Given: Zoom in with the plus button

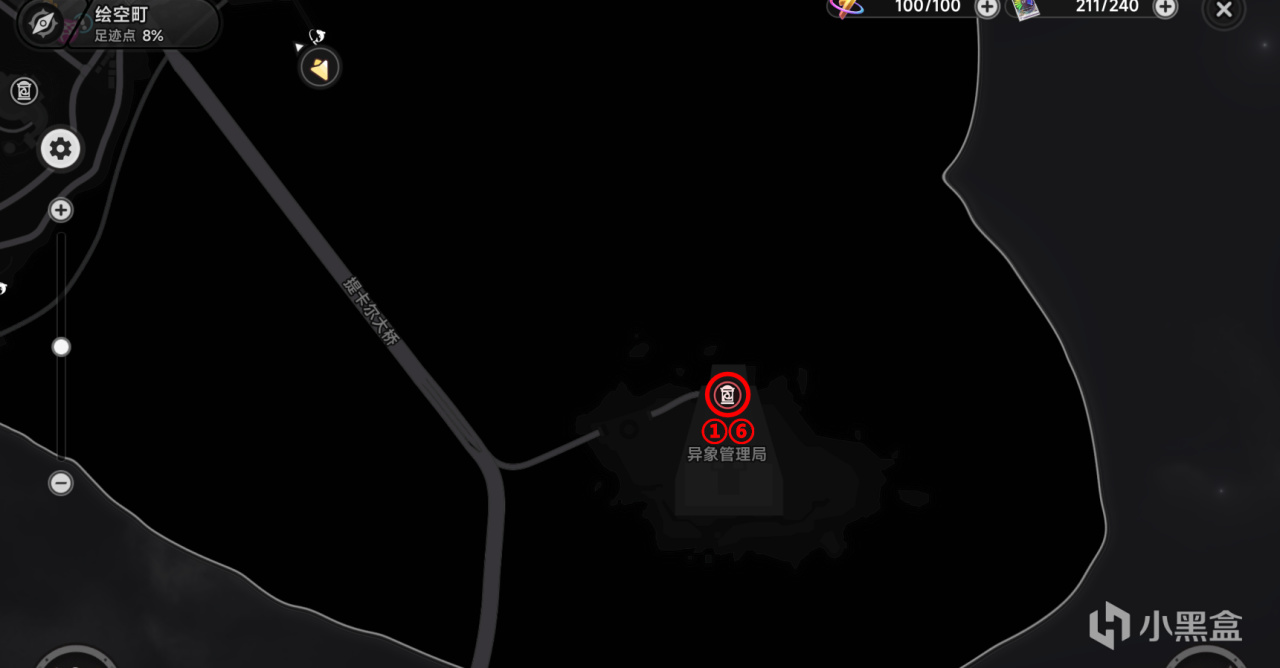Looking at the screenshot, I should 61,210.
